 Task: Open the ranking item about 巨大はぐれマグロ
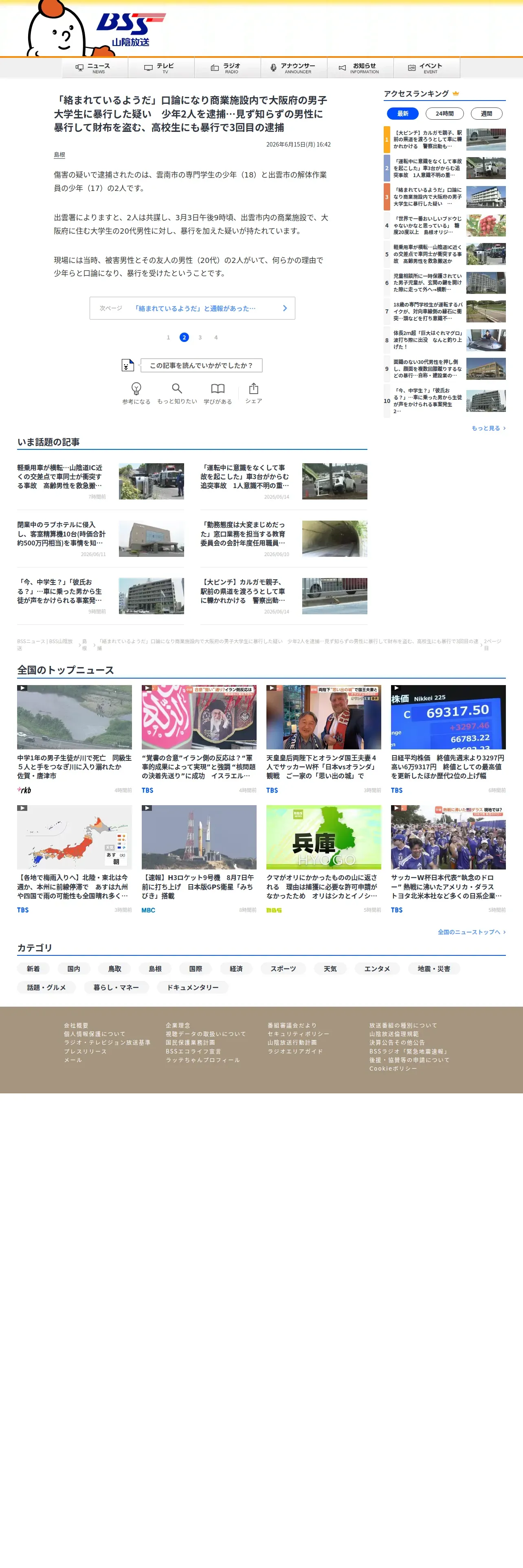coord(444,340)
